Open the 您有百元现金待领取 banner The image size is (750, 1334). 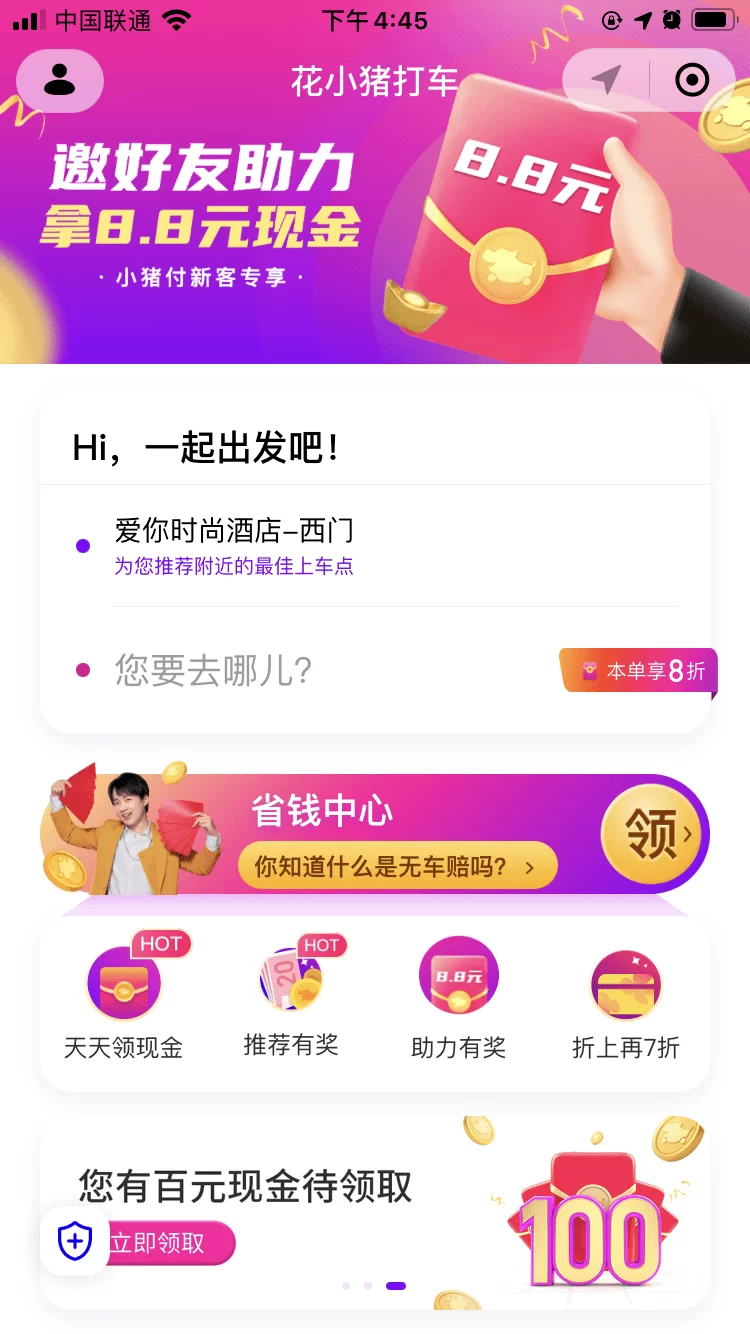click(400, 1190)
